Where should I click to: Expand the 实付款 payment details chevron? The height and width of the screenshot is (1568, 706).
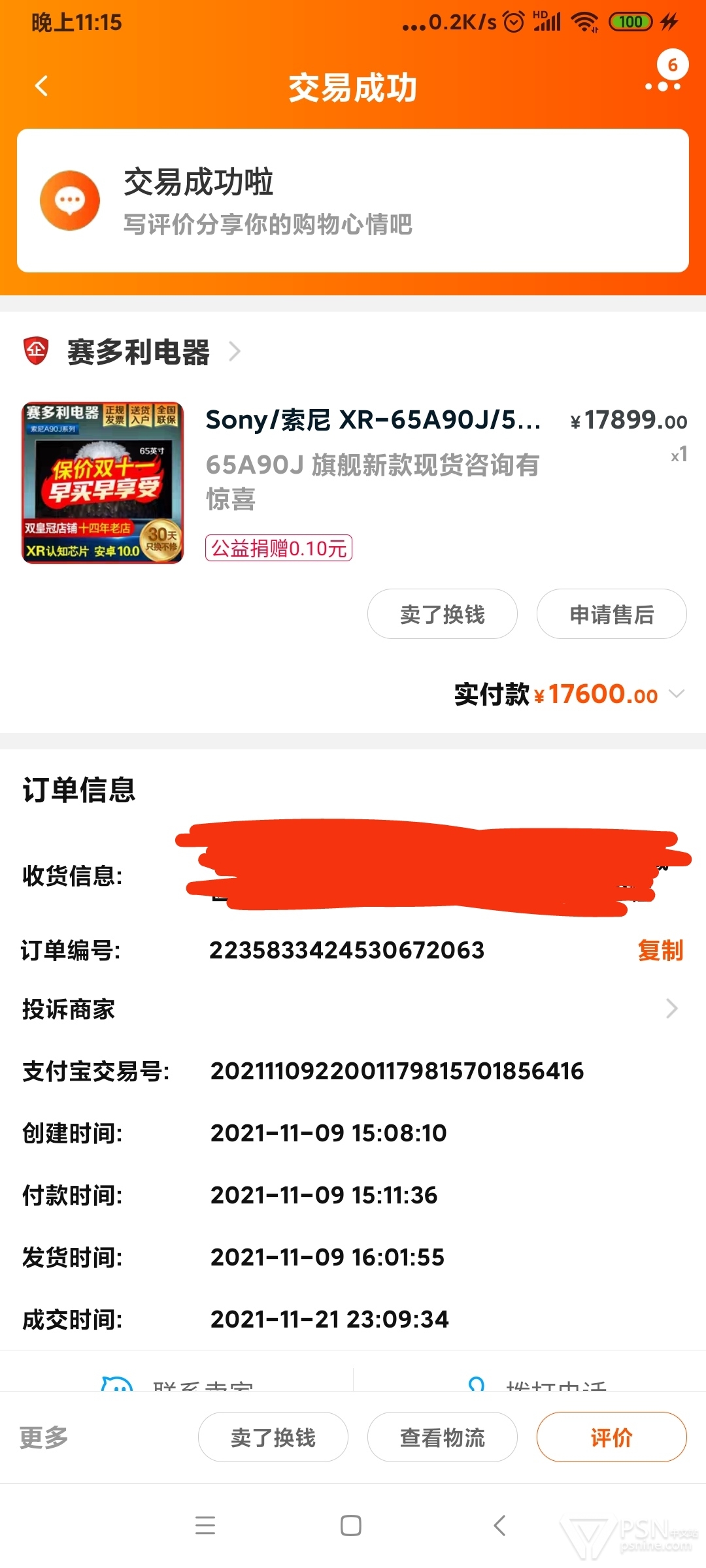(x=677, y=694)
